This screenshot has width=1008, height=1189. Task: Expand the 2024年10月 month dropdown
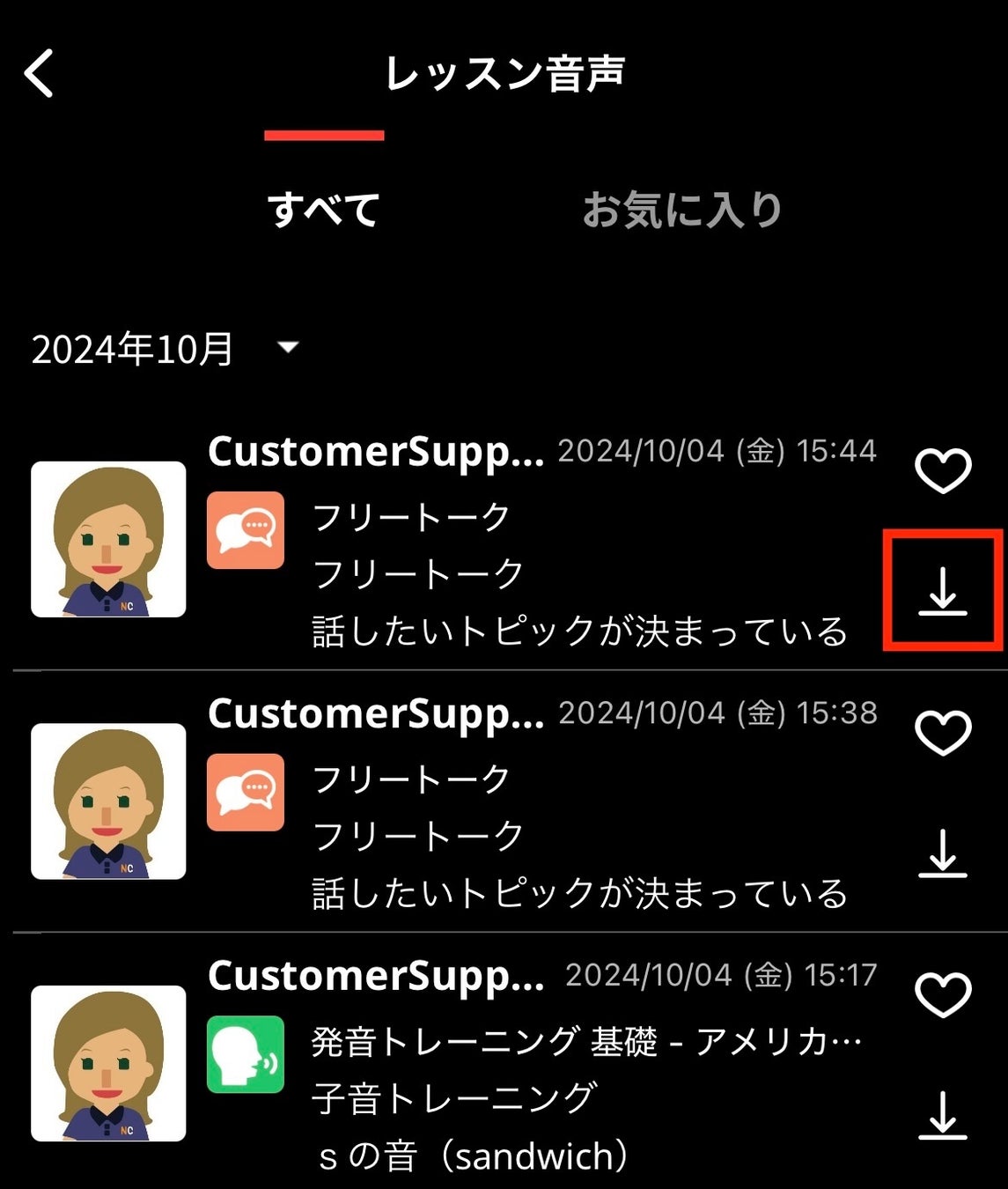(x=288, y=348)
